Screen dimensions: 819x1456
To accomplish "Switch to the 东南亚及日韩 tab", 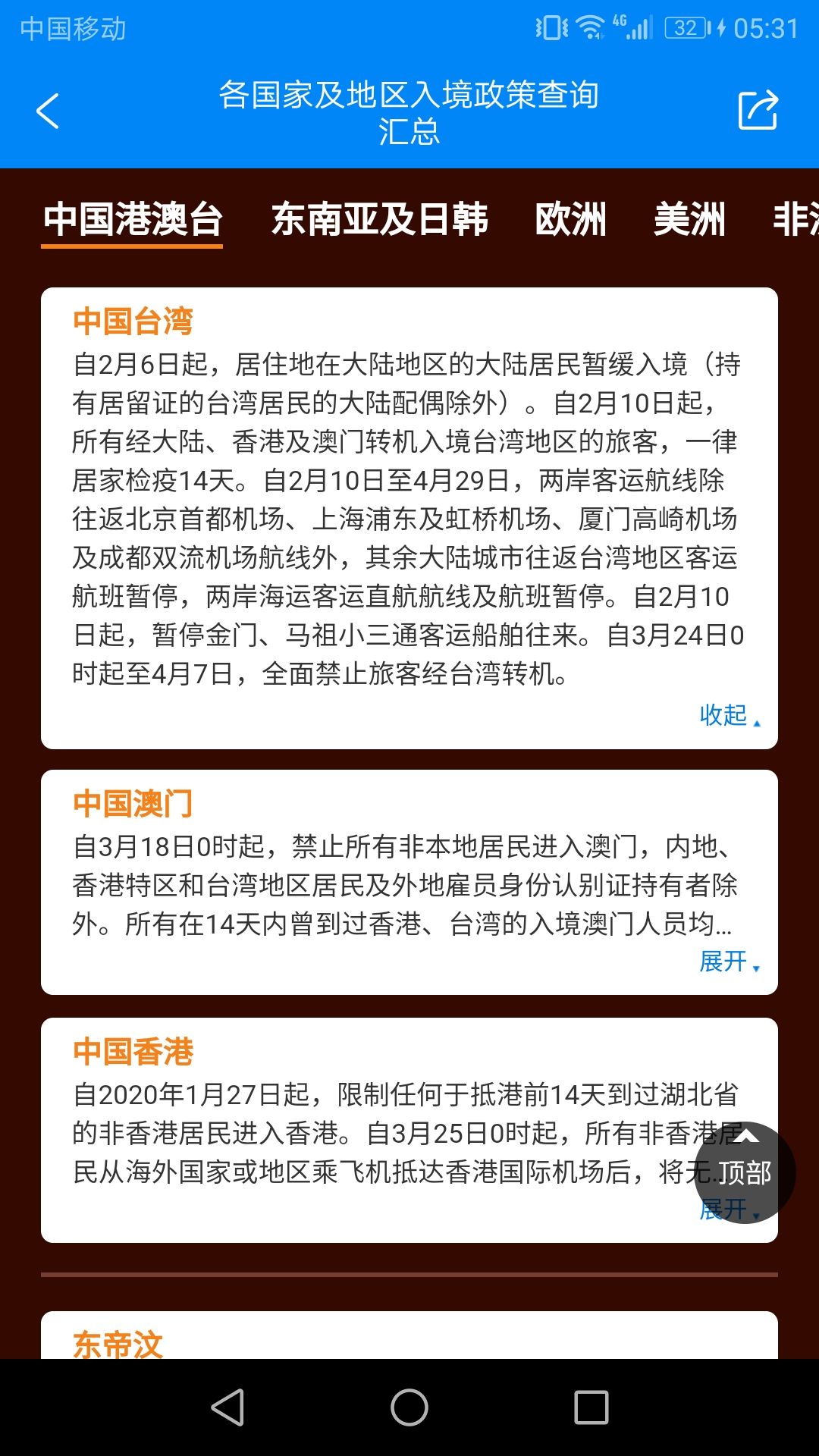I will (x=379, y=219).
